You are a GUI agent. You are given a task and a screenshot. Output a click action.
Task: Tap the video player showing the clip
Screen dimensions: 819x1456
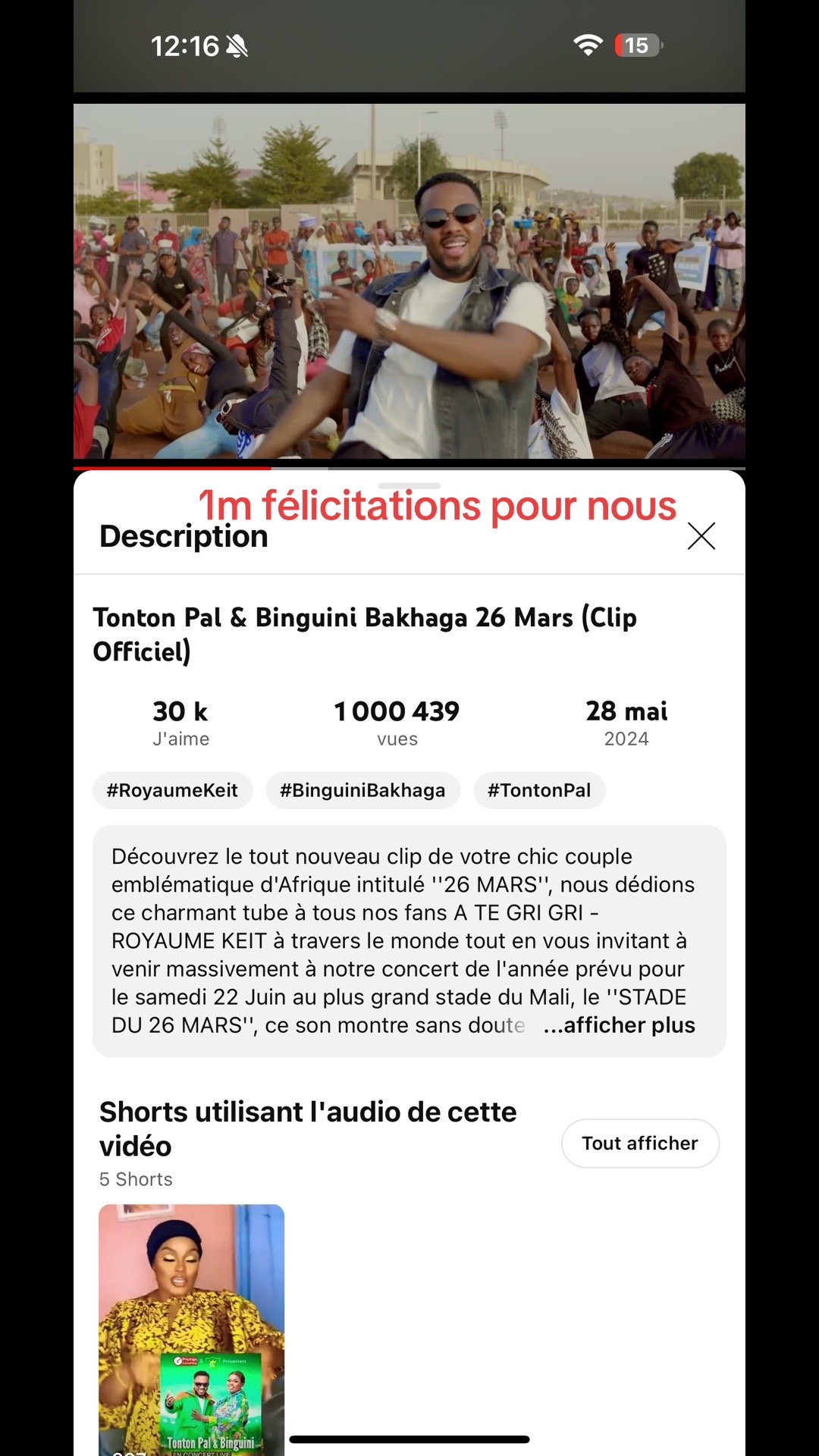point(409,281)
